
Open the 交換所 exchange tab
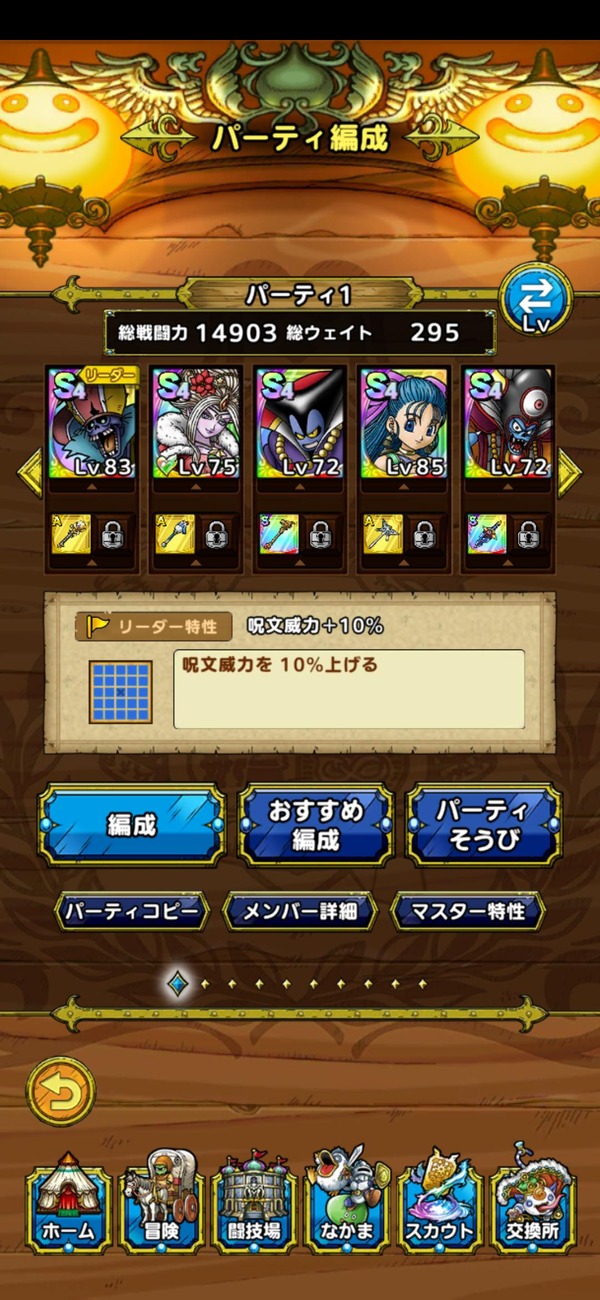tap(533, 1204)
